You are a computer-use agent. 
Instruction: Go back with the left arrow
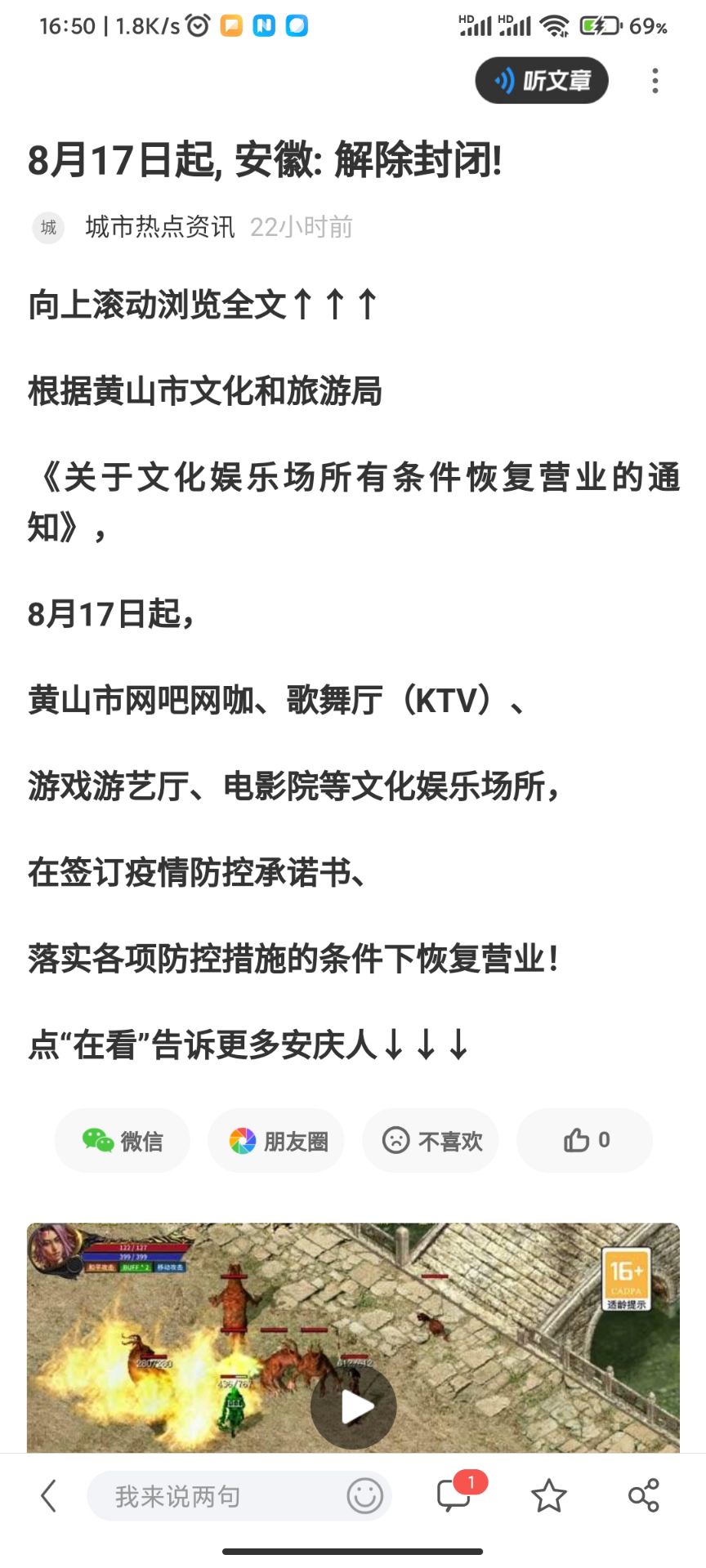[49, 1496]
